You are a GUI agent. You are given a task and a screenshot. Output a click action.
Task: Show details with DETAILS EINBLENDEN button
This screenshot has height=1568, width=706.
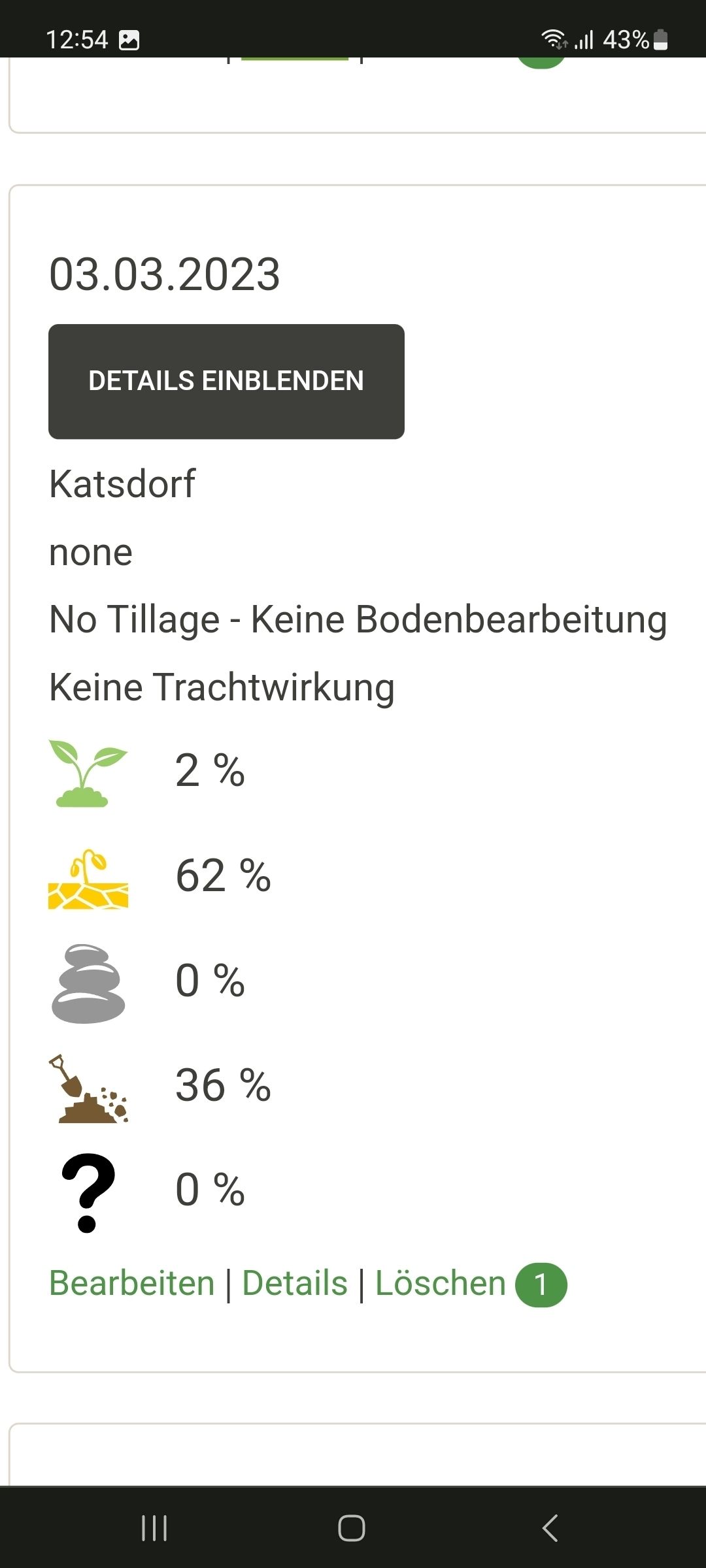226,382
